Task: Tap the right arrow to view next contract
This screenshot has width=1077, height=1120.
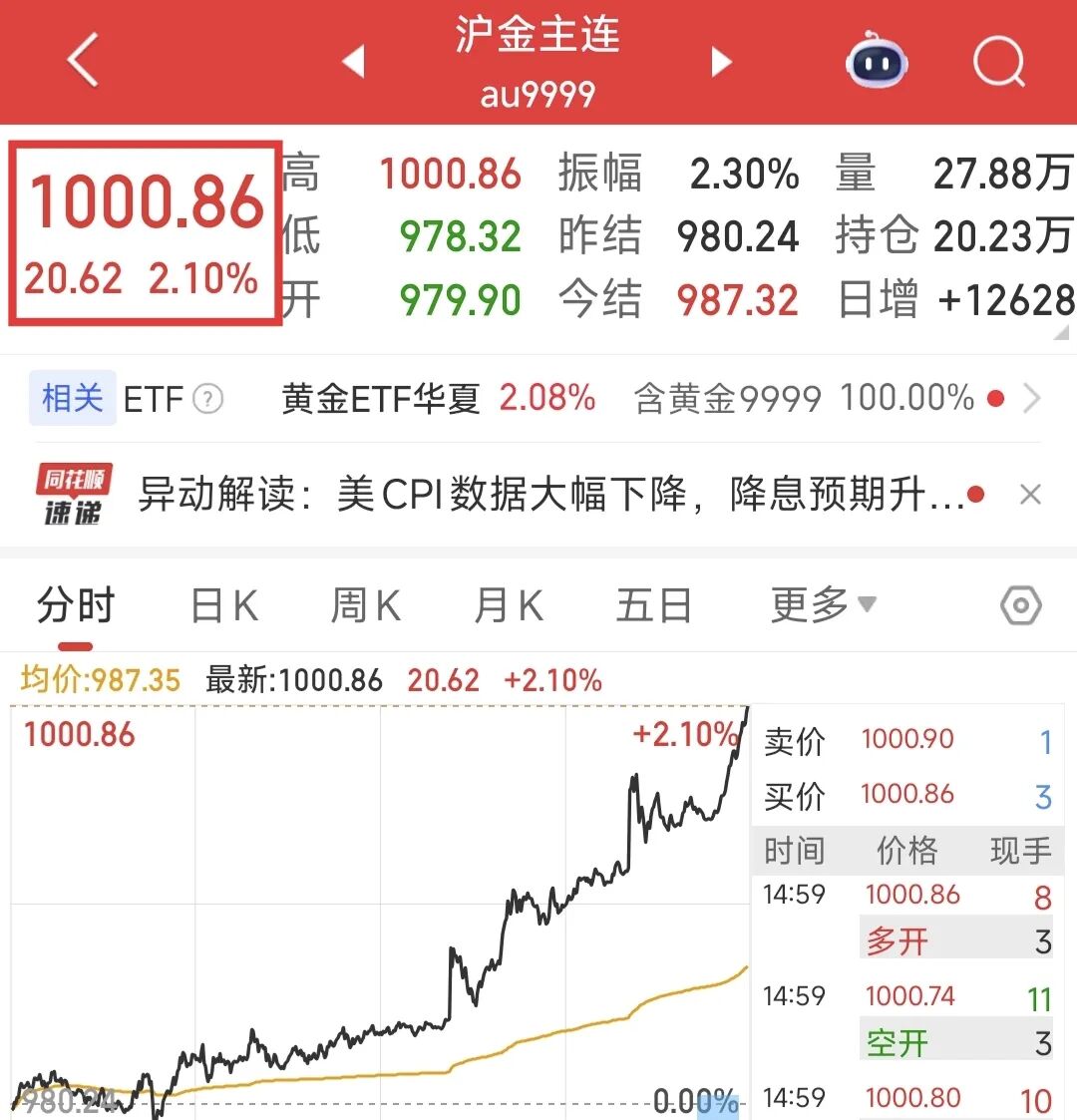Action: pos(720,62)
